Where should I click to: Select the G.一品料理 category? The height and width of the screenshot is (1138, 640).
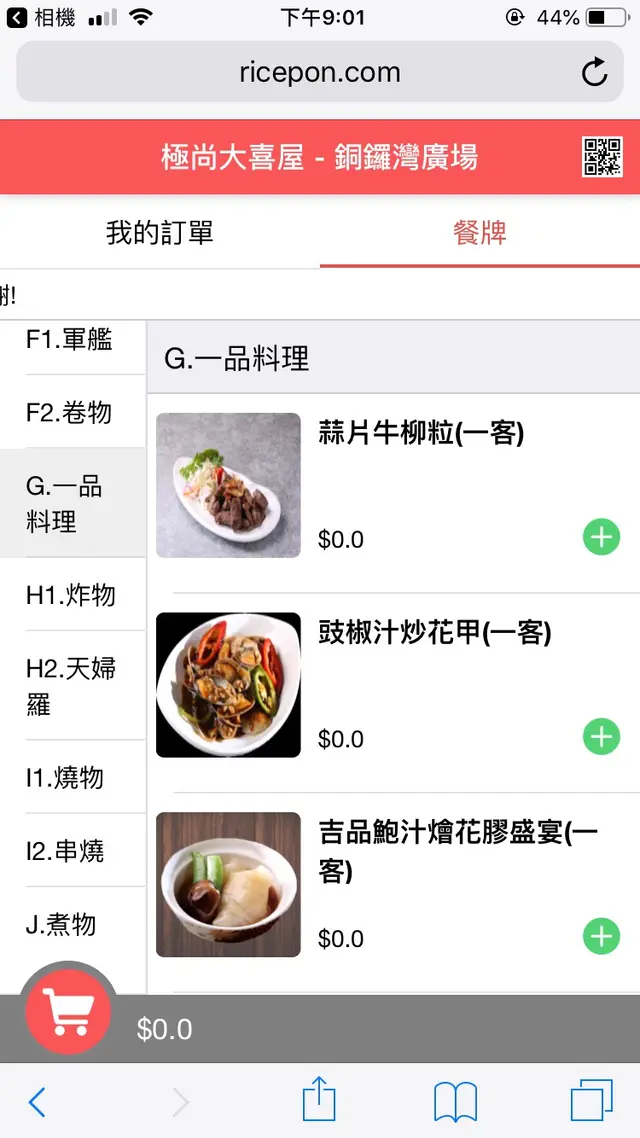point(70,504)
